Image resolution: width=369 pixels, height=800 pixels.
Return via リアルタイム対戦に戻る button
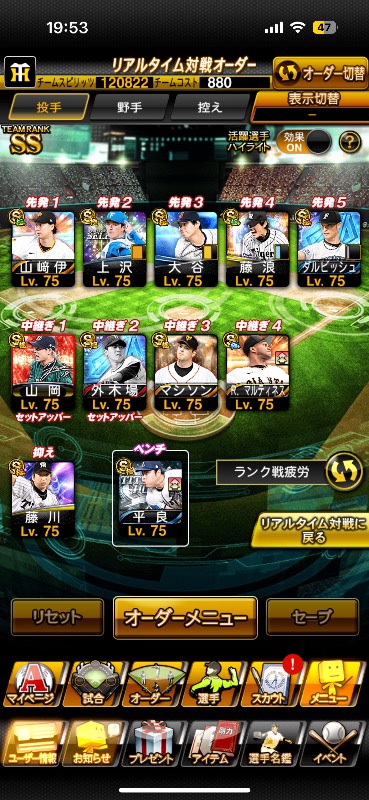tap(310, 530)
